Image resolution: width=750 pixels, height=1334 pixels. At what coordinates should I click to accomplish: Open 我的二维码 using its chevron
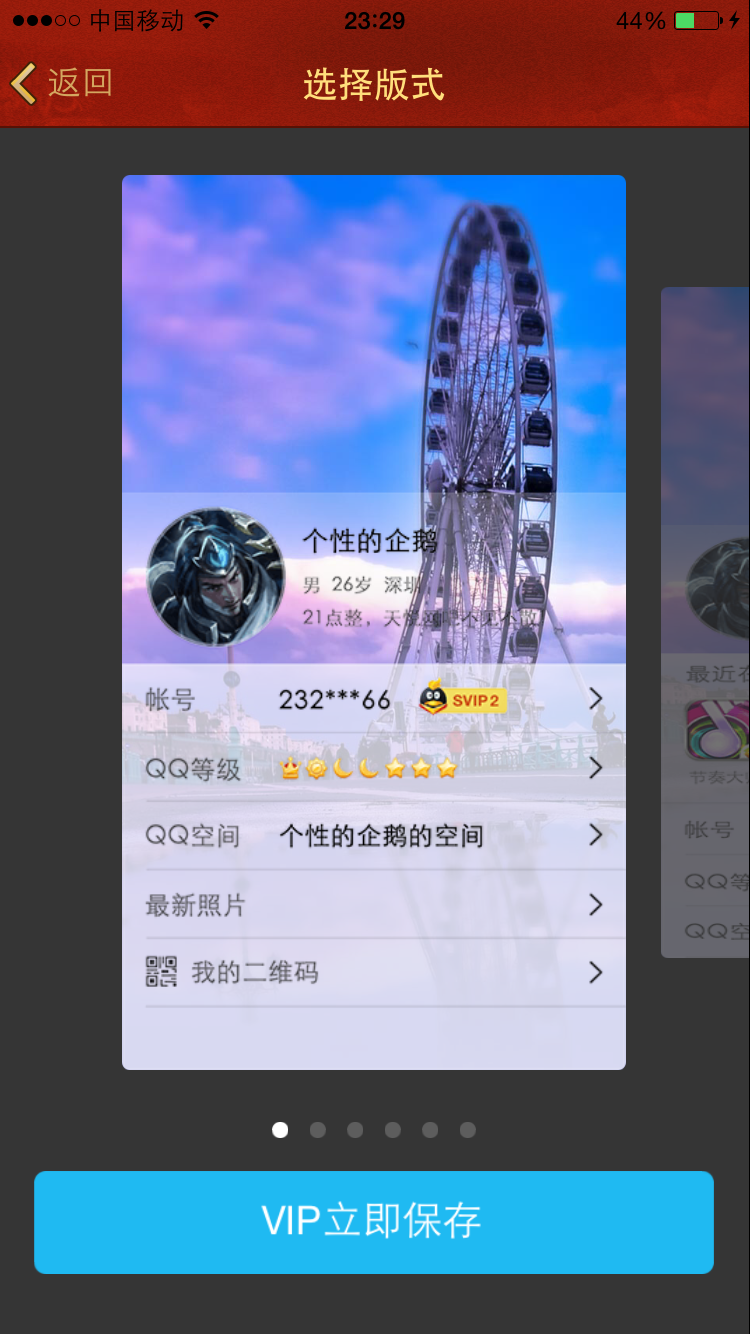coord(597,972)
